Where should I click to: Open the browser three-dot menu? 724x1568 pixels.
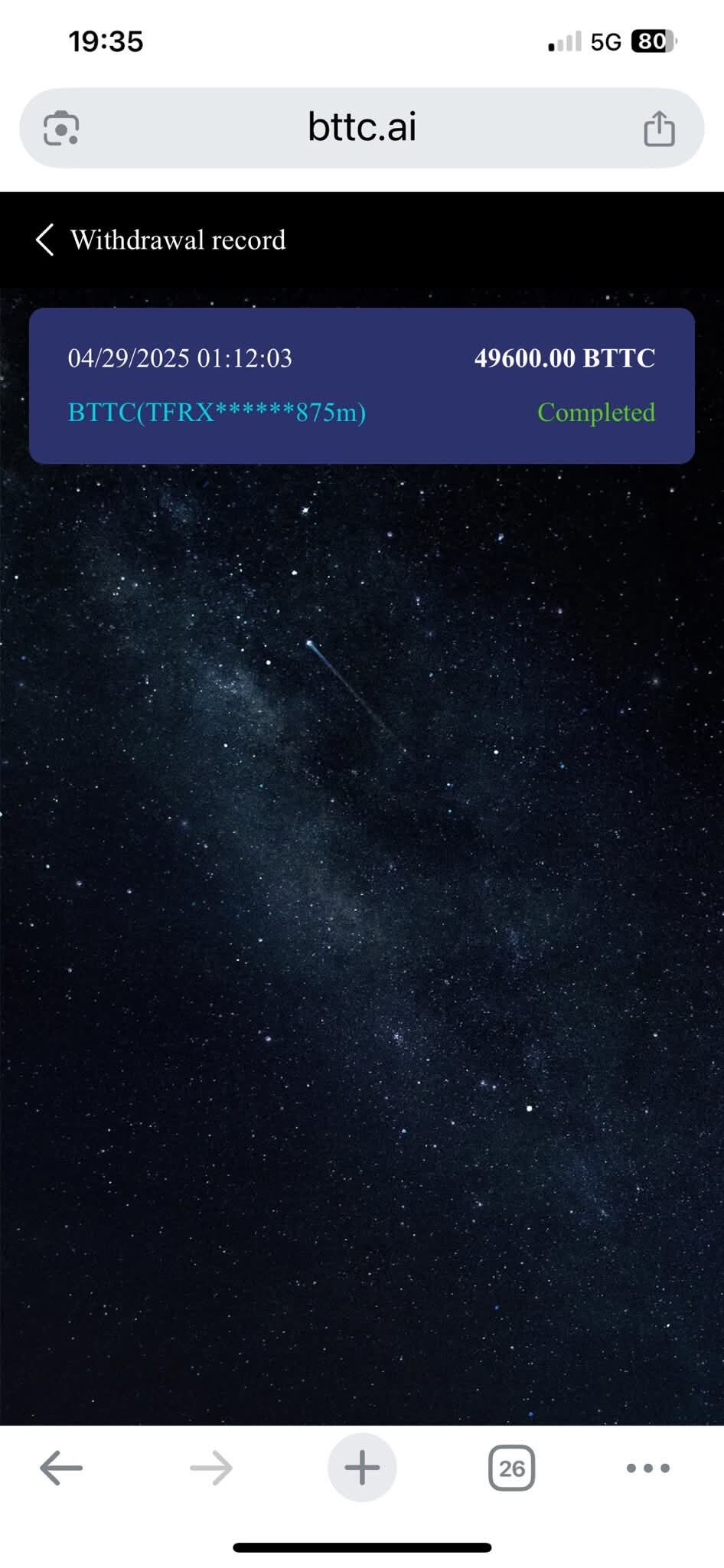648,1468
